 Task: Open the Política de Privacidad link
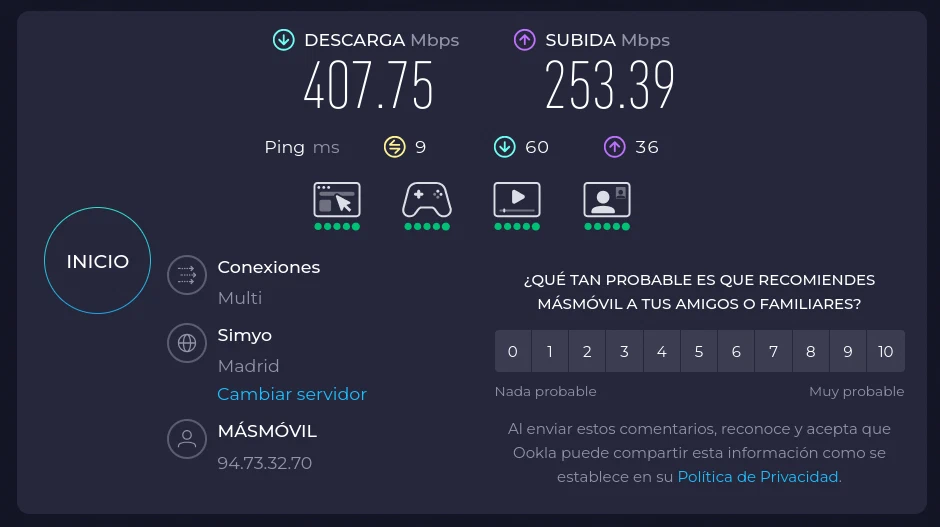point(759,477)
